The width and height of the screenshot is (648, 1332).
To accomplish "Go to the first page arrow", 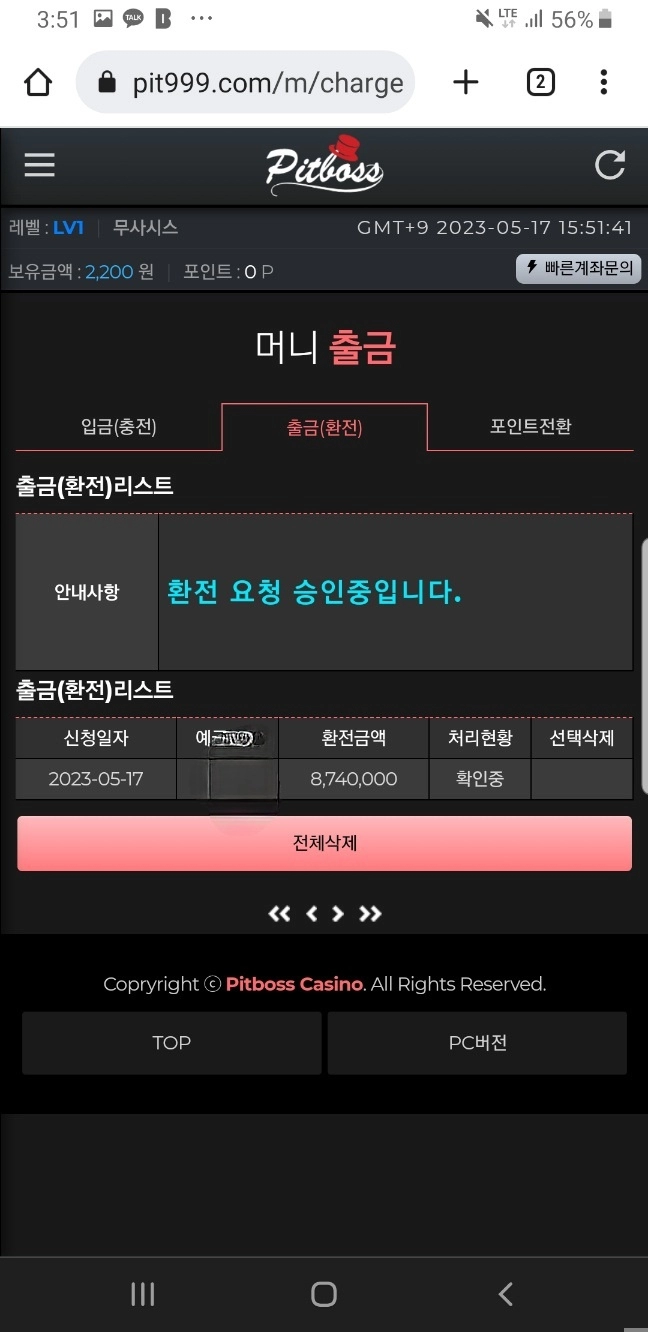I will 280,914.
